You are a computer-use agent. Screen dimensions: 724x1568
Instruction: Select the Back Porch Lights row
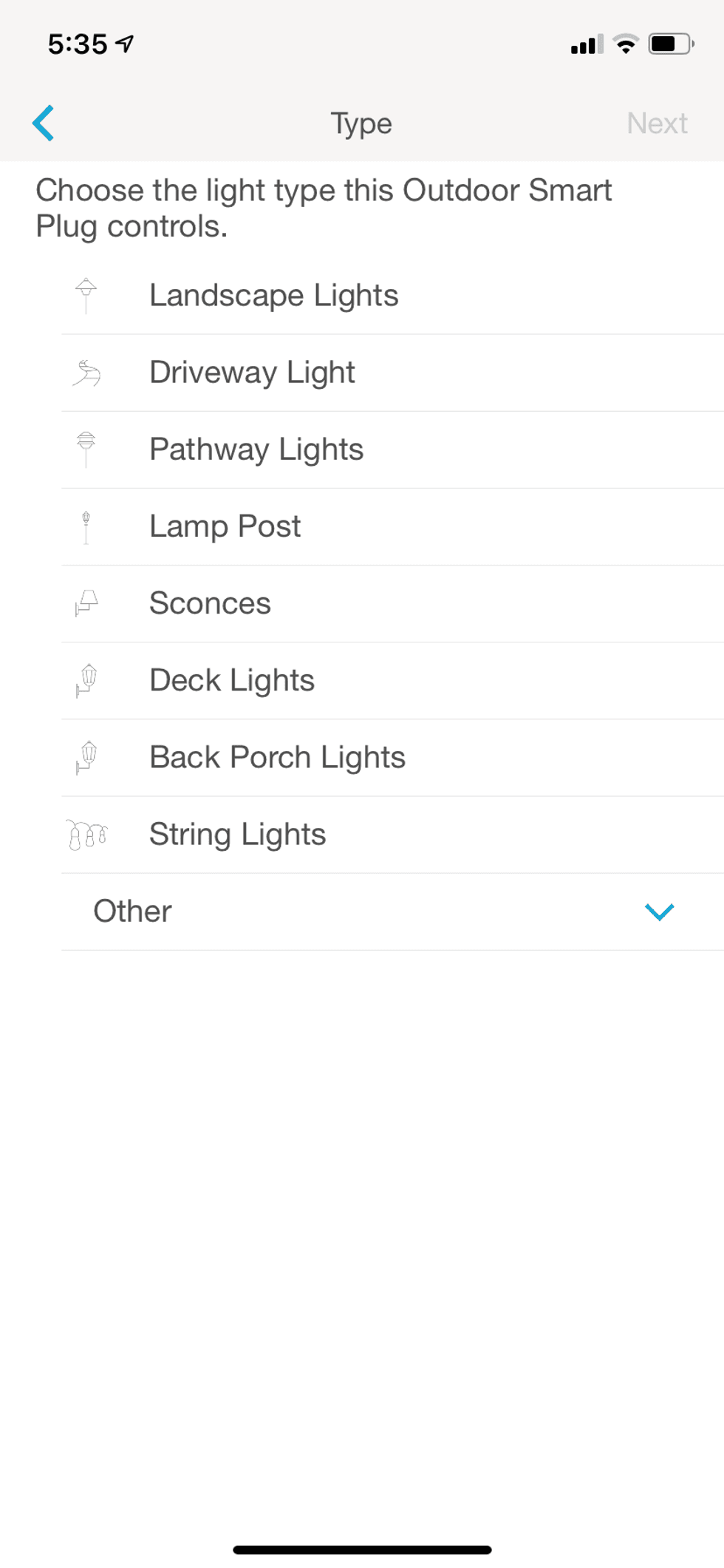(x=277, y=757)
